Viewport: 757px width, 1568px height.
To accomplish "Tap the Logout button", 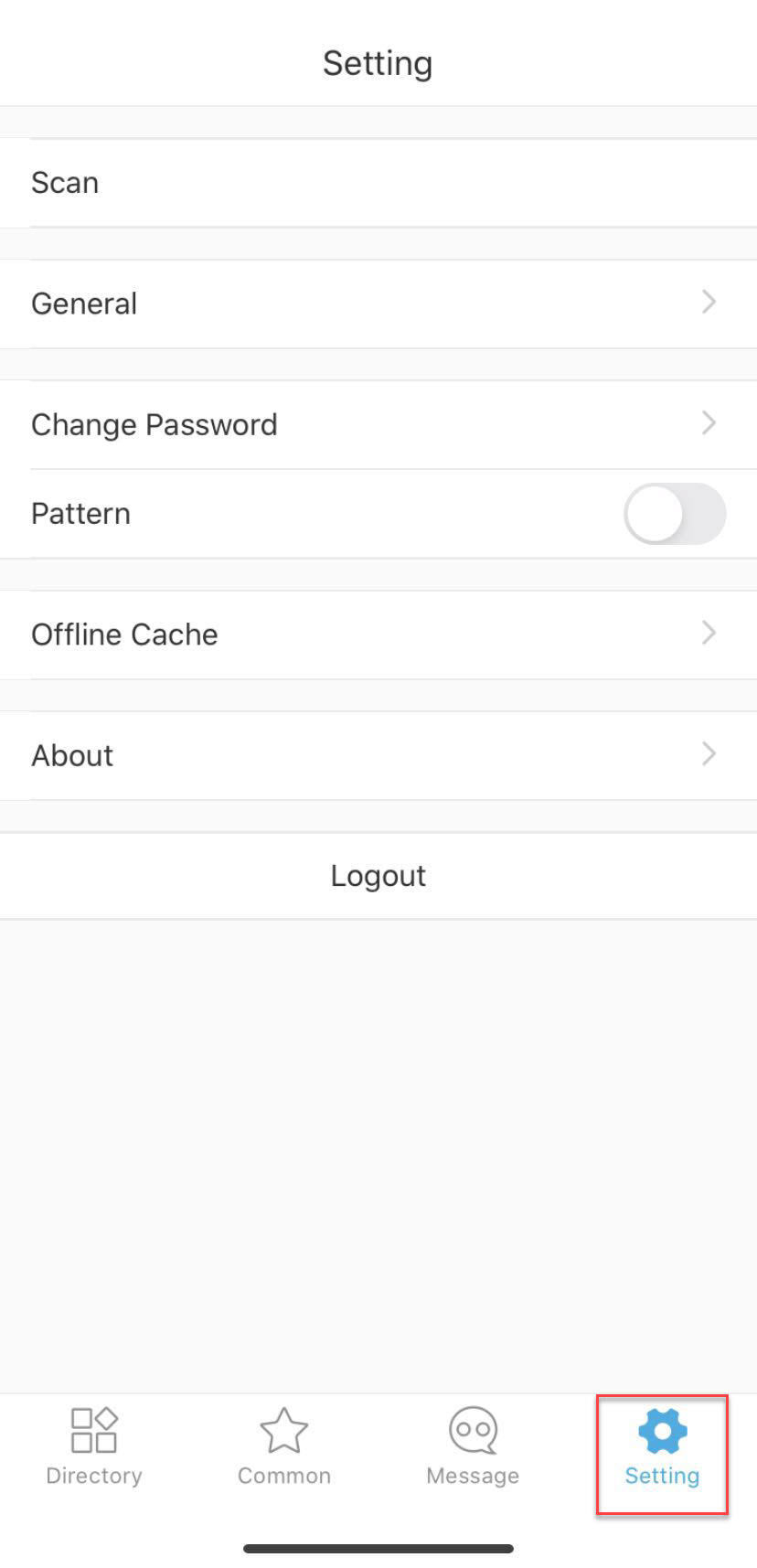I will click(378, 875).
